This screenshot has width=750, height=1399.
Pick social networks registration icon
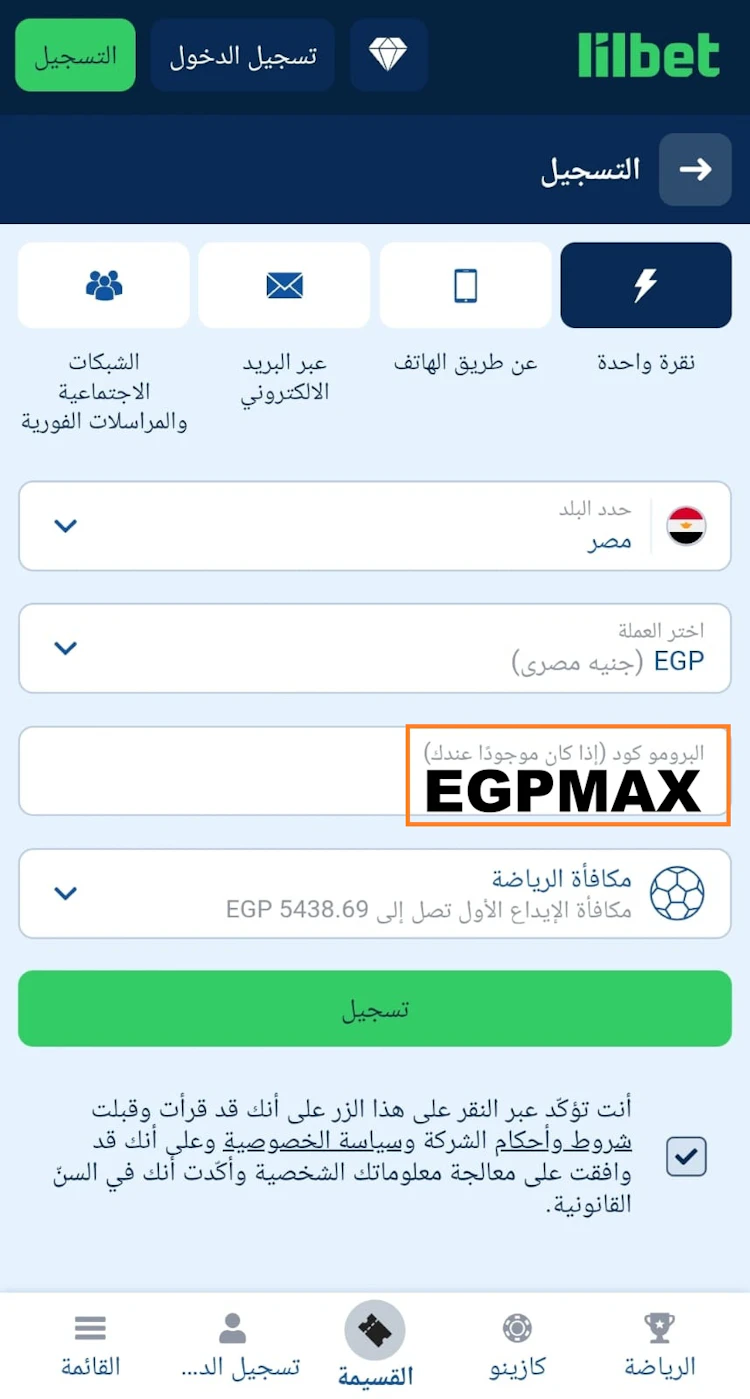tap(103, 285)
